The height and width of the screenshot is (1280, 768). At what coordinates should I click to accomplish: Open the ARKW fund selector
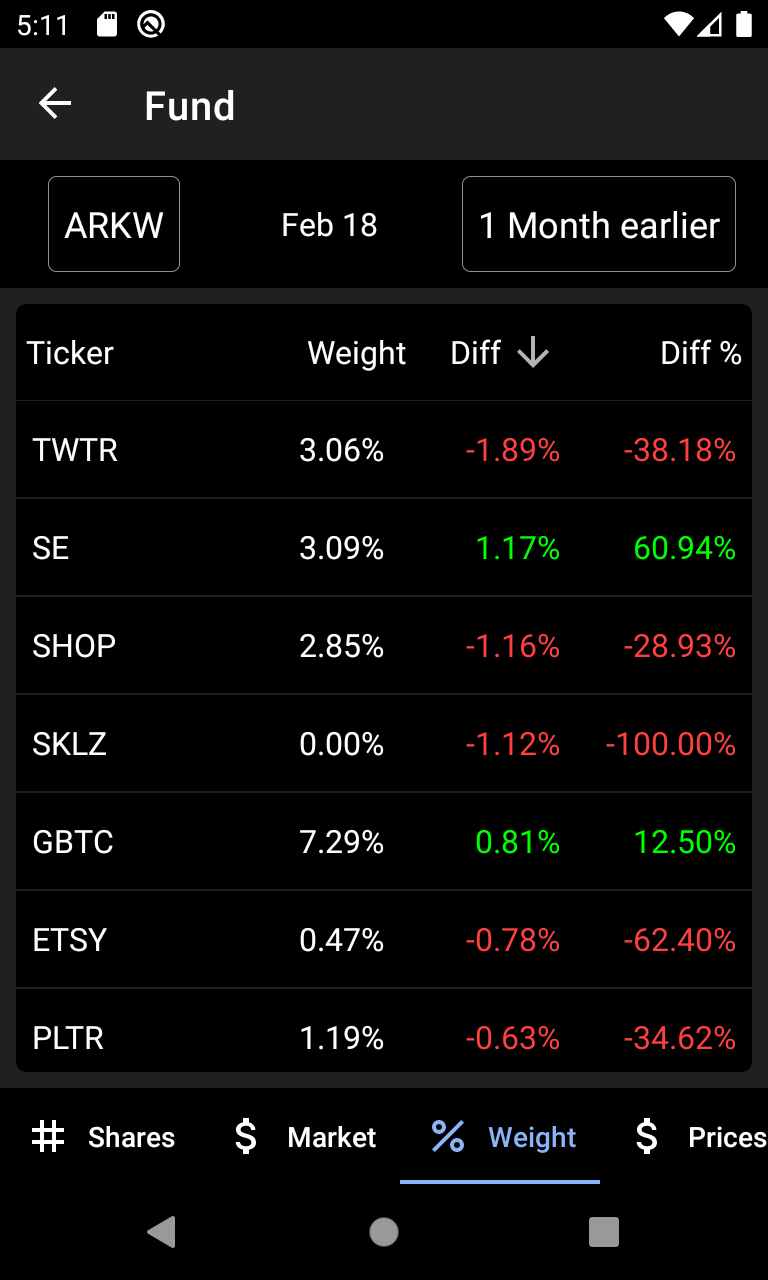(114, 225)
